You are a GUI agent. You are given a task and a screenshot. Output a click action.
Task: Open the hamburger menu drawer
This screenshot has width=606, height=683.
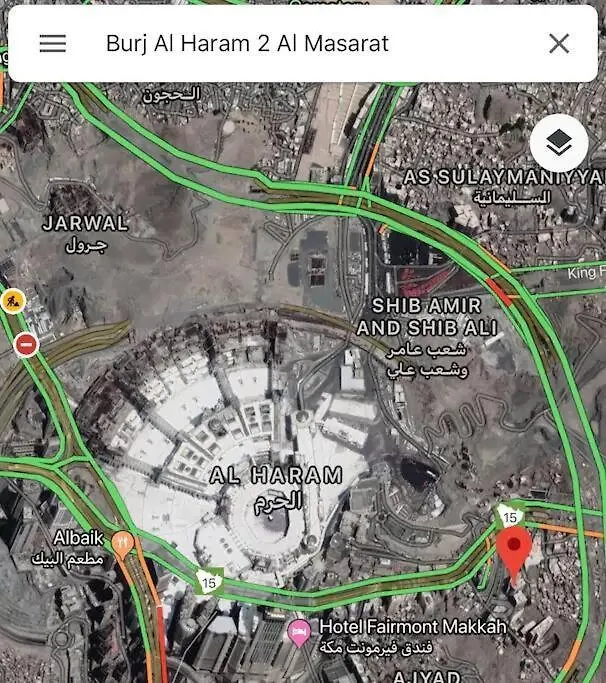(52, 43)
